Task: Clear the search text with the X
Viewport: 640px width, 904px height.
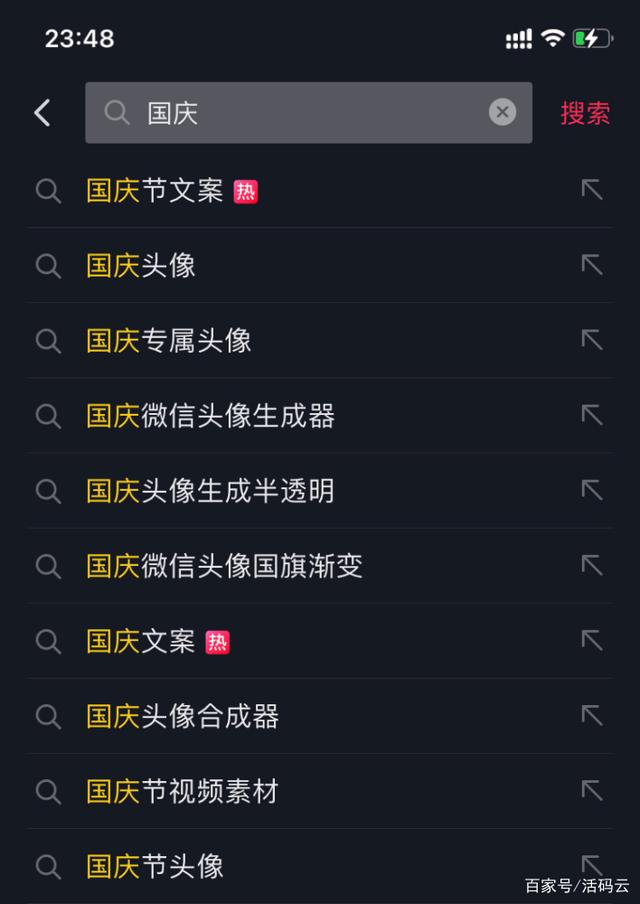Action: coord(502,112)
